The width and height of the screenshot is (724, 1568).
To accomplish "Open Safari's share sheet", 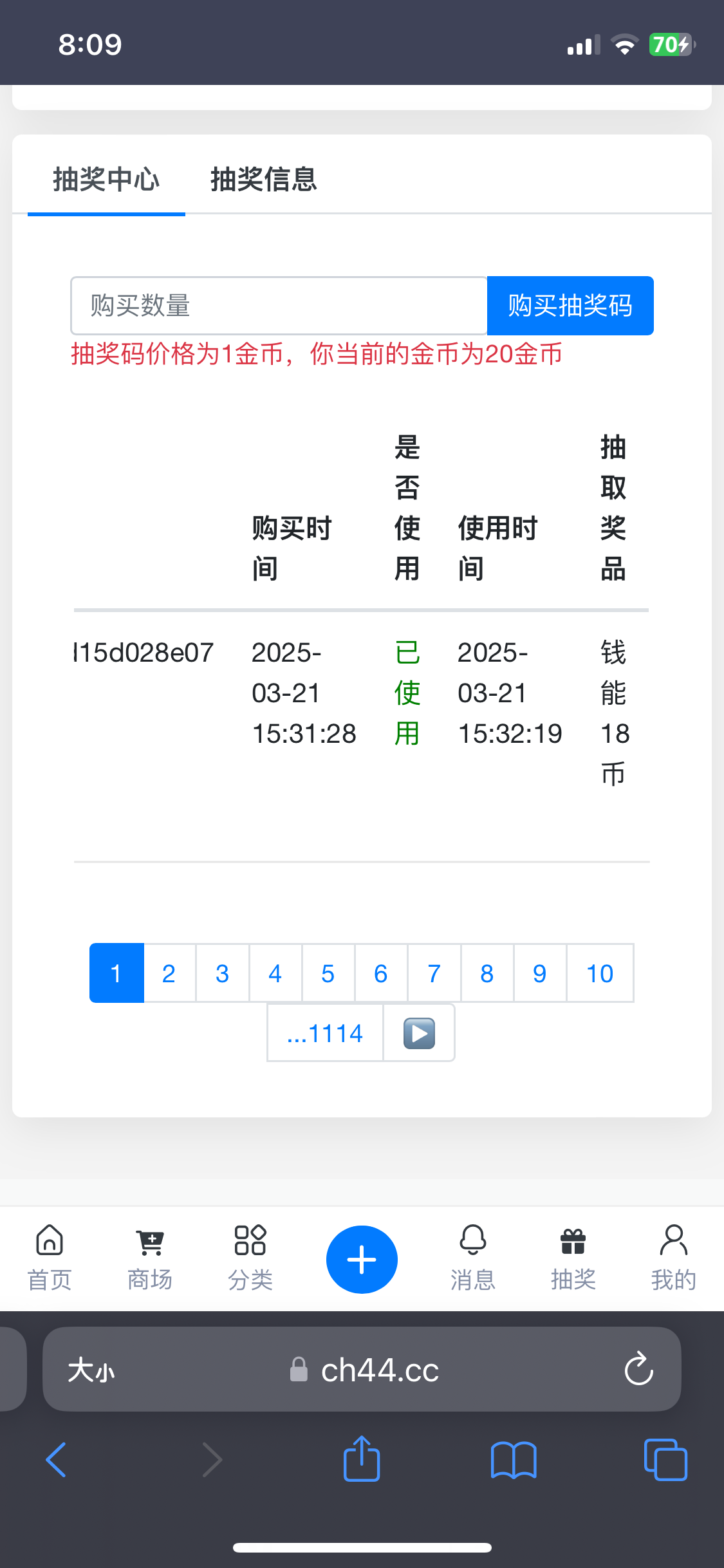I will point(362,1459).
